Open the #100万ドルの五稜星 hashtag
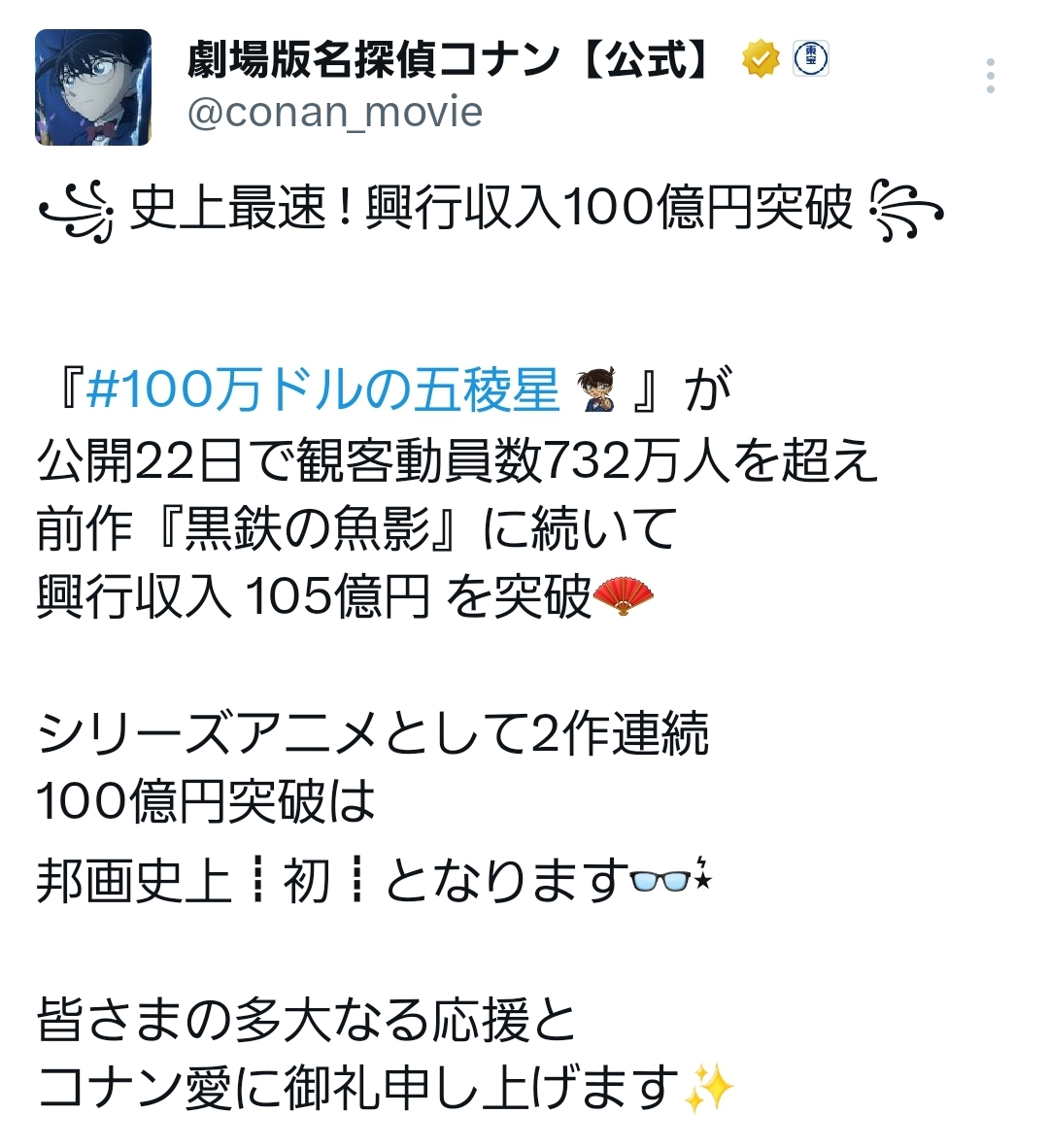1049x1148 pixels. (x=323, y=389)
